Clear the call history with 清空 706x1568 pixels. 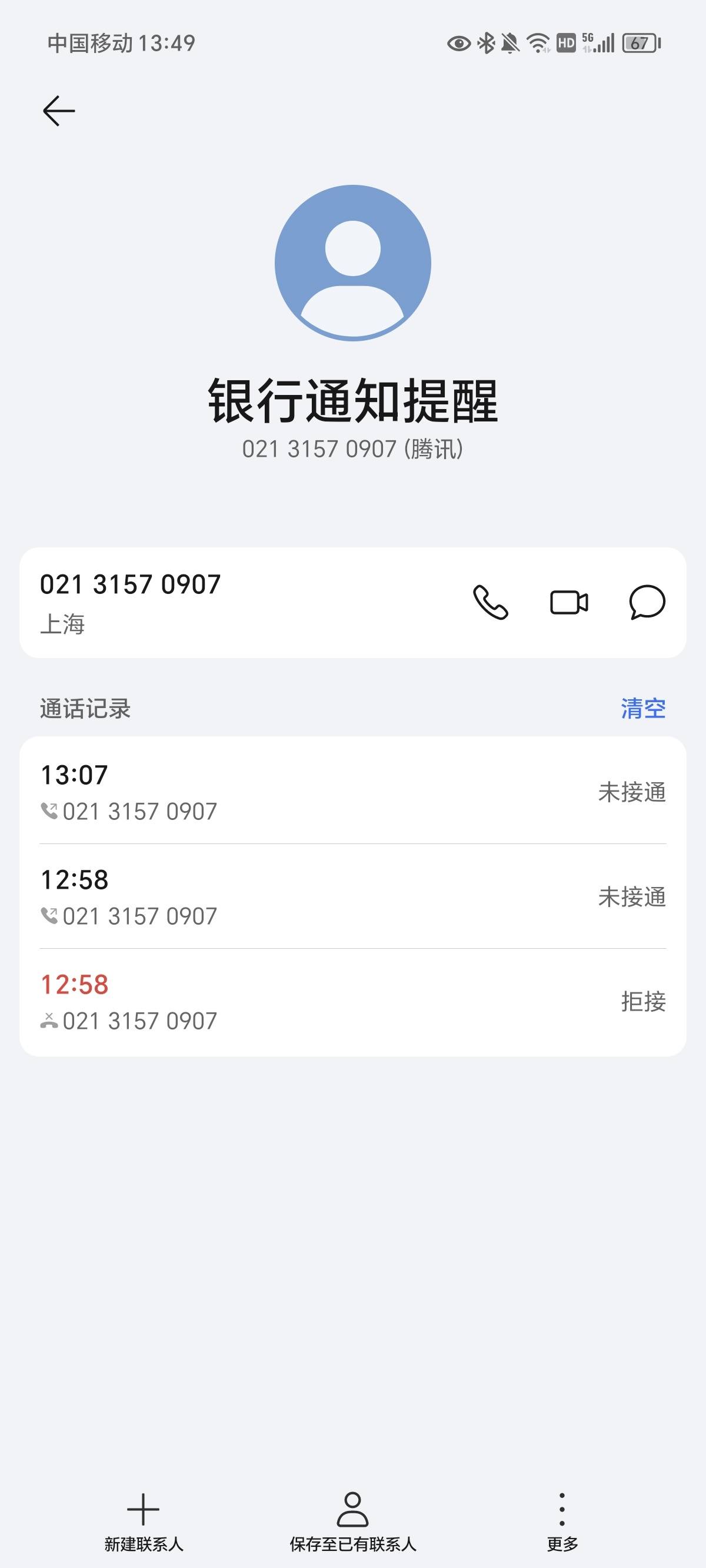(x=643, y=709)
